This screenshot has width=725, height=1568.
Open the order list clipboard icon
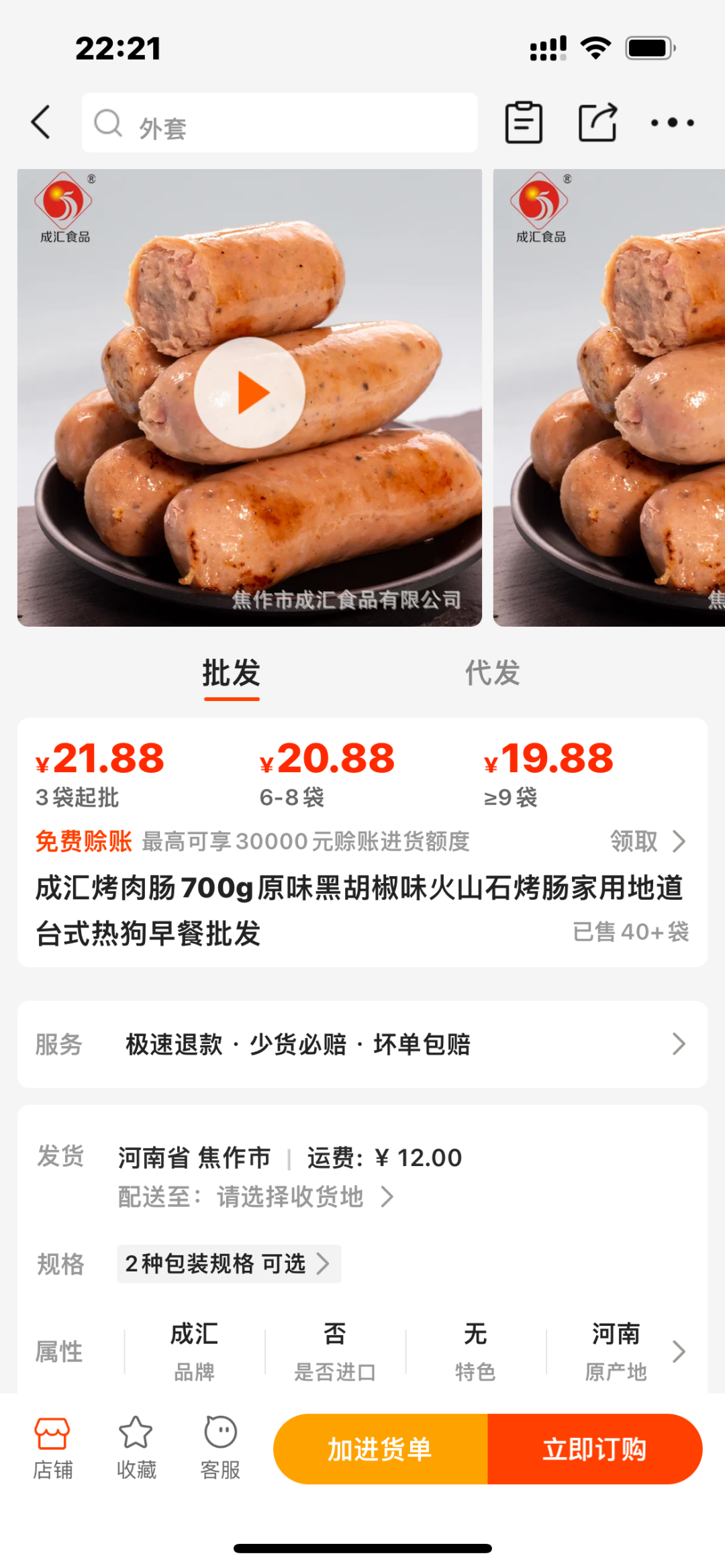(x=524, y=123)
